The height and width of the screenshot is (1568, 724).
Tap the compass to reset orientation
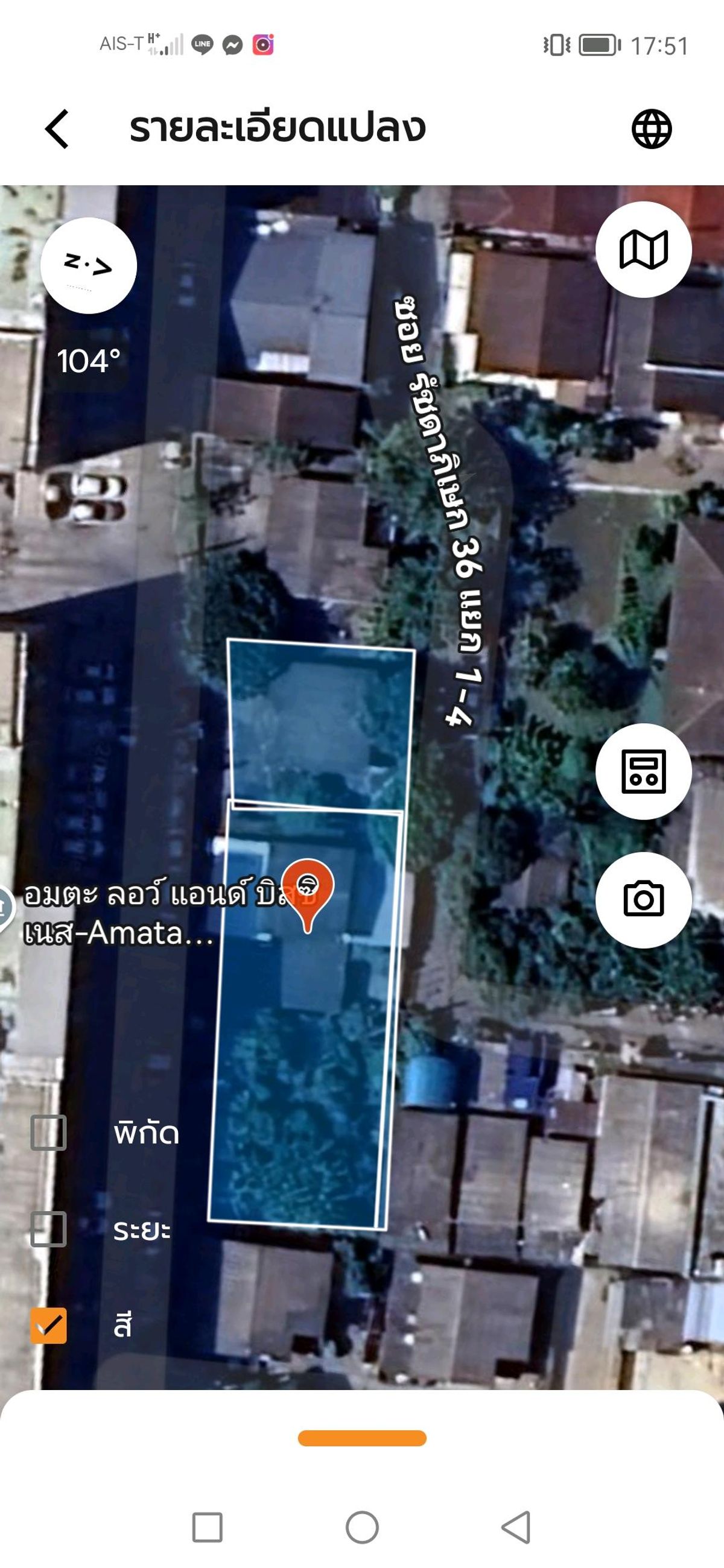[89, 265]
